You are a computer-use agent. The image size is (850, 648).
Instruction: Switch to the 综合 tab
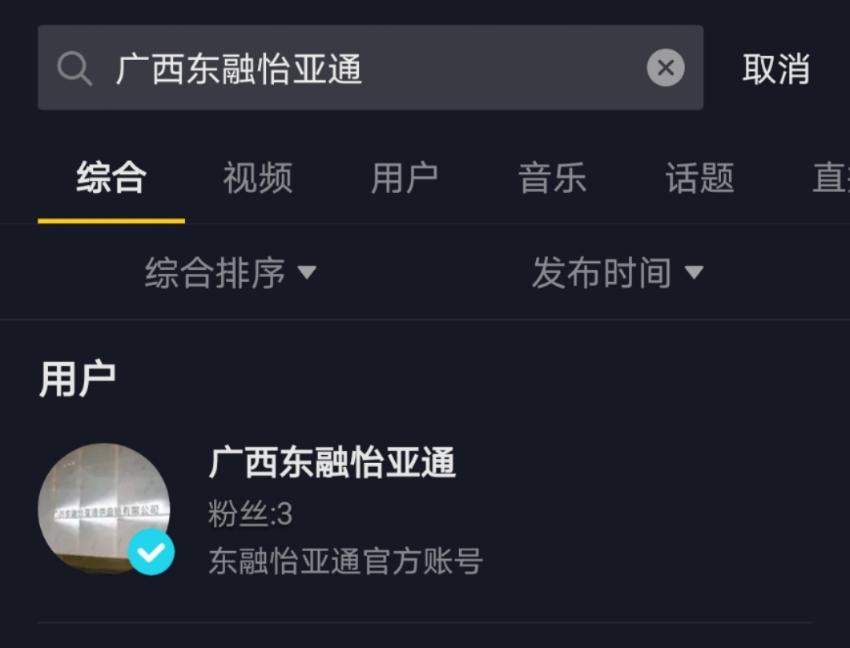pos(111,178)
